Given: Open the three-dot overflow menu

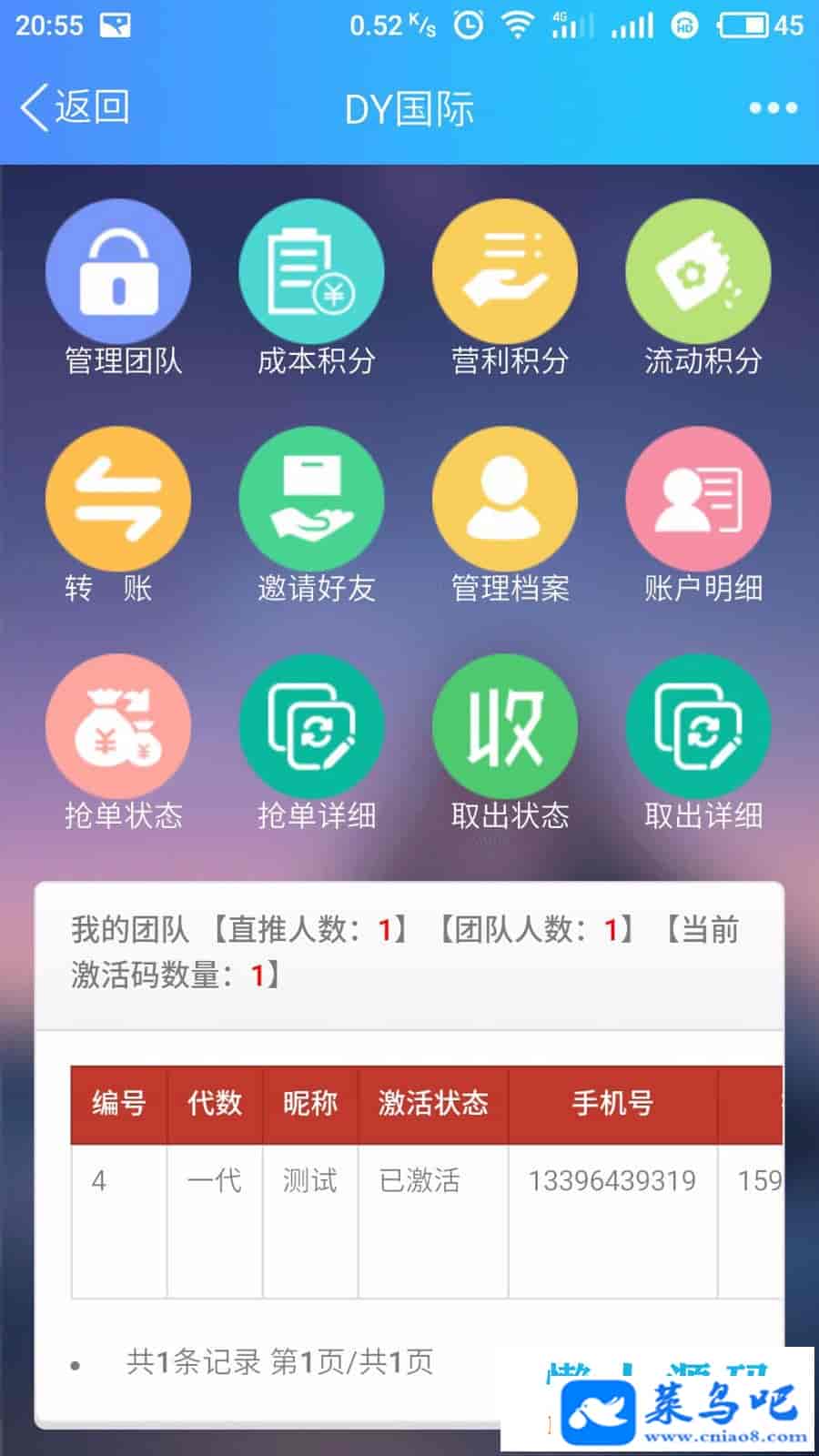Looking at the screenshot, I should coord(773,108).
